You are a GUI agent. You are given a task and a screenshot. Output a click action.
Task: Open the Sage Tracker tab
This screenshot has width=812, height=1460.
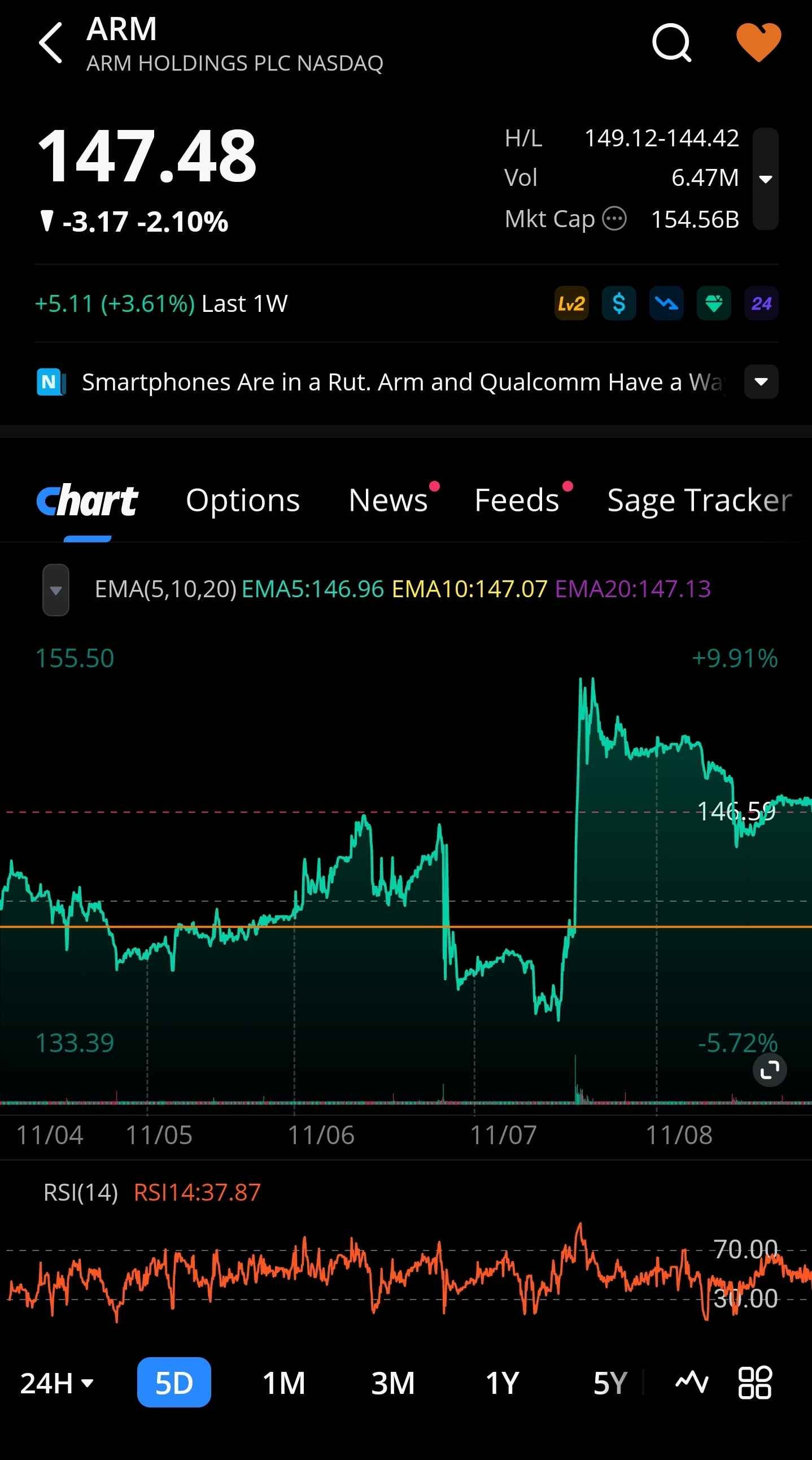click(x=699, y=501)
